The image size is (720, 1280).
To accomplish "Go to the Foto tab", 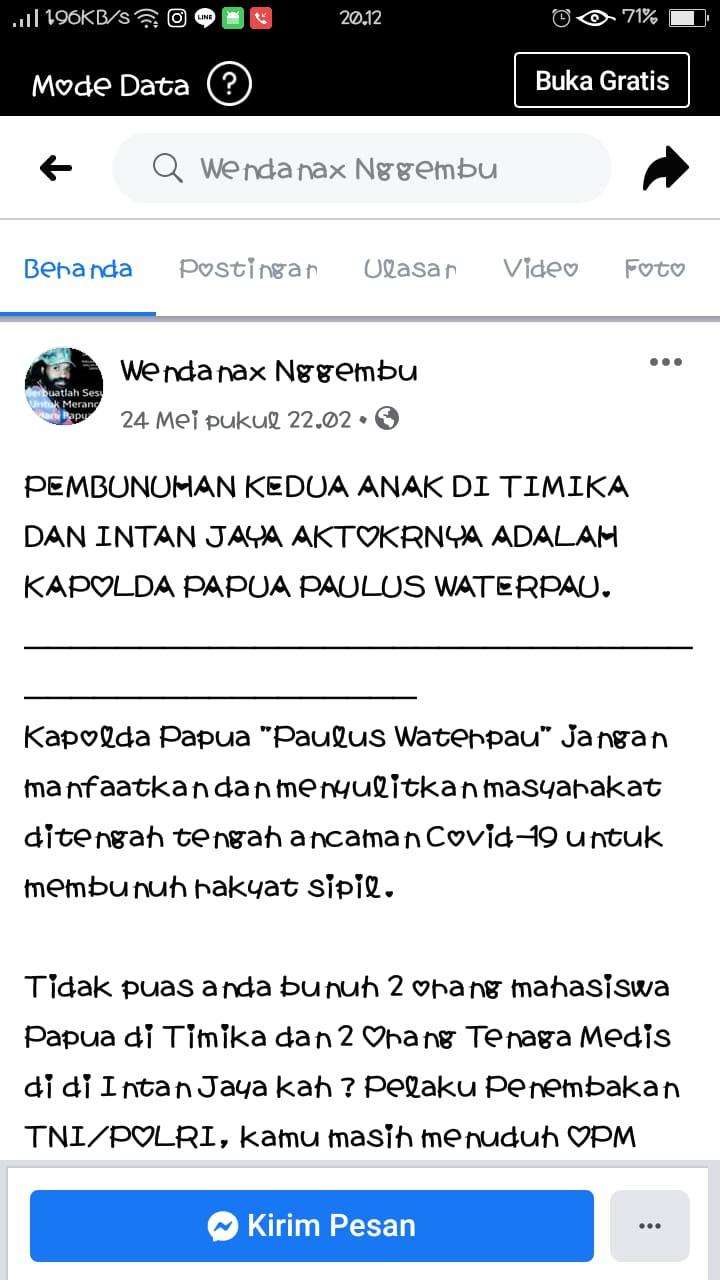I will [655, 269].
